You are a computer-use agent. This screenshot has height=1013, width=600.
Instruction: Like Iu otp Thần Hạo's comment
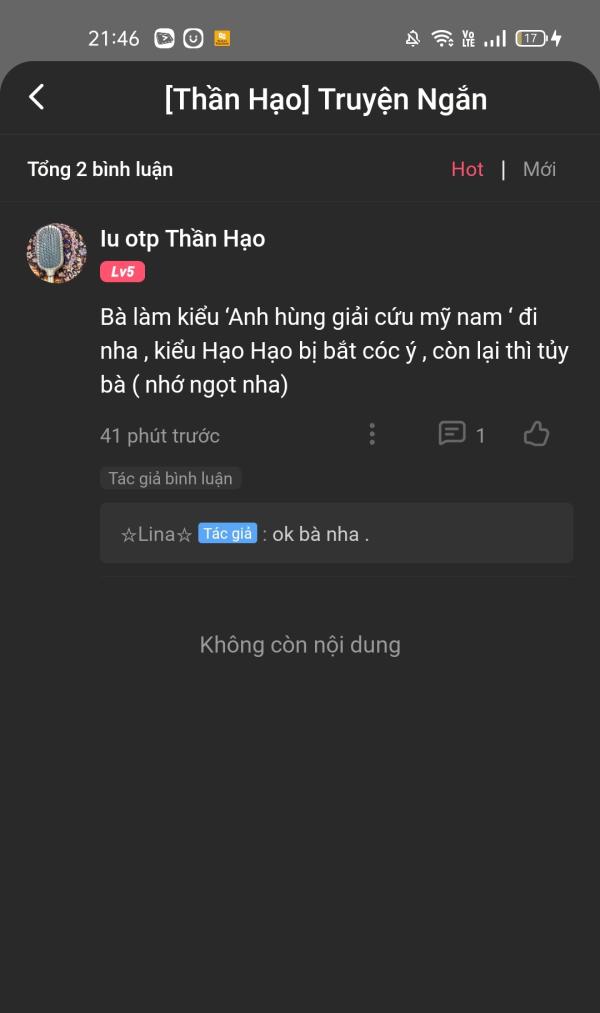click(536, 433)
